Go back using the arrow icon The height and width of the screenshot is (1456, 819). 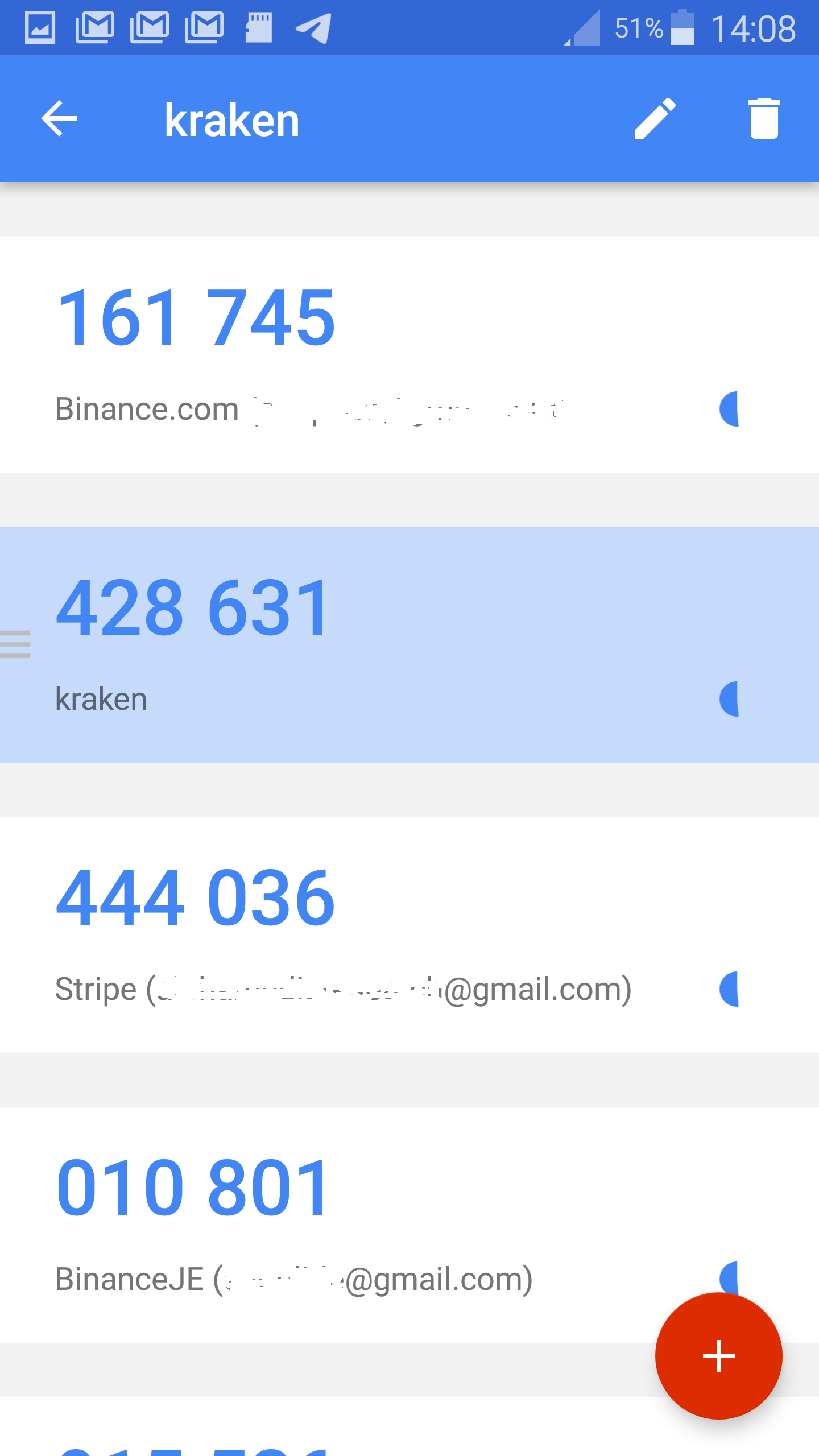(x=59, y=118)
